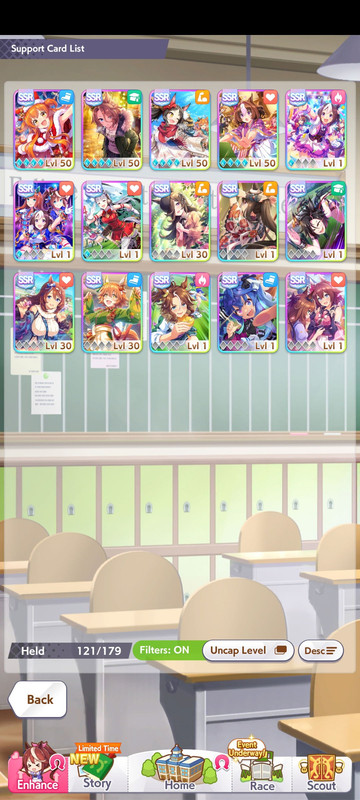Select the Lvl 50 card with green graduation-cap icon

[x=112, y=130]
